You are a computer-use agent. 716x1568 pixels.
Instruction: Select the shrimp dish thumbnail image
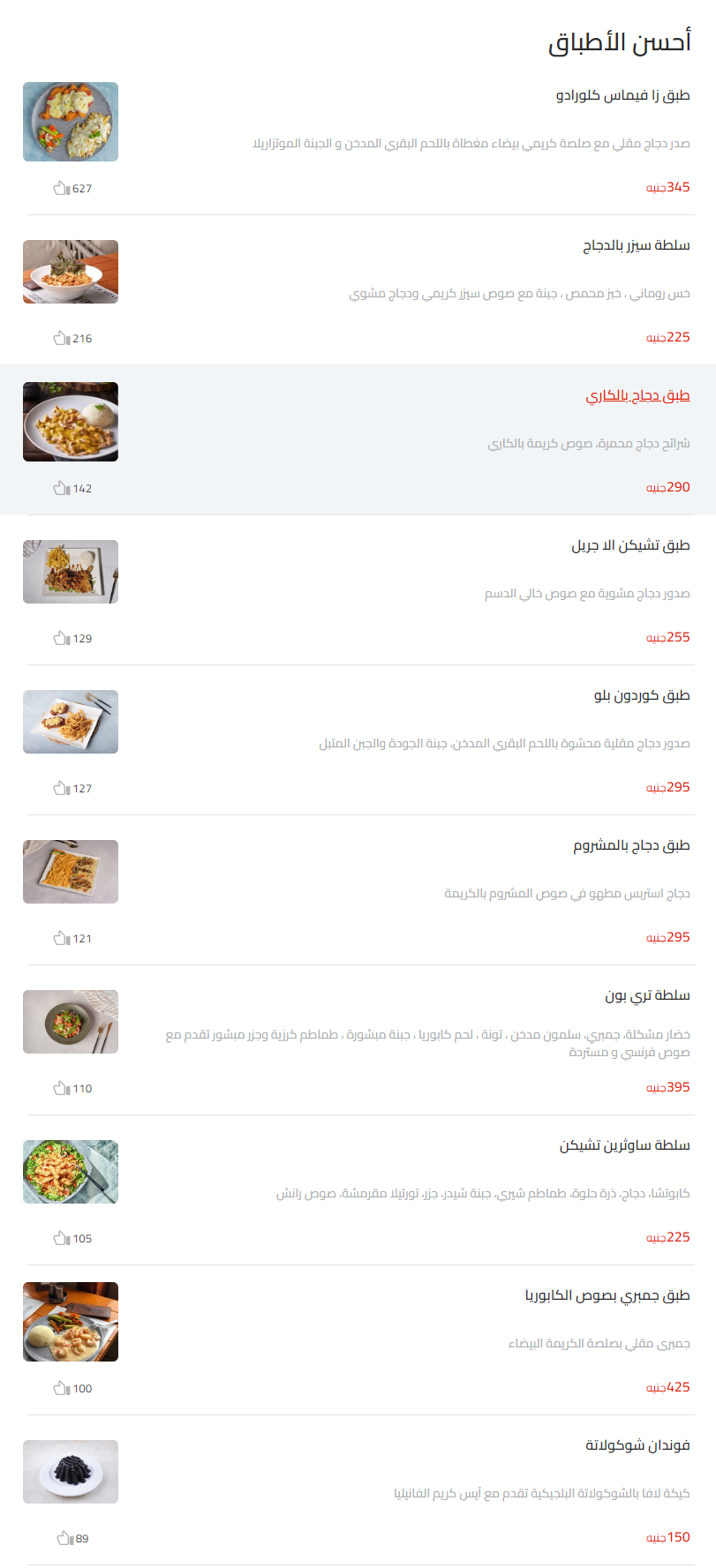[x=71, y=1321]
